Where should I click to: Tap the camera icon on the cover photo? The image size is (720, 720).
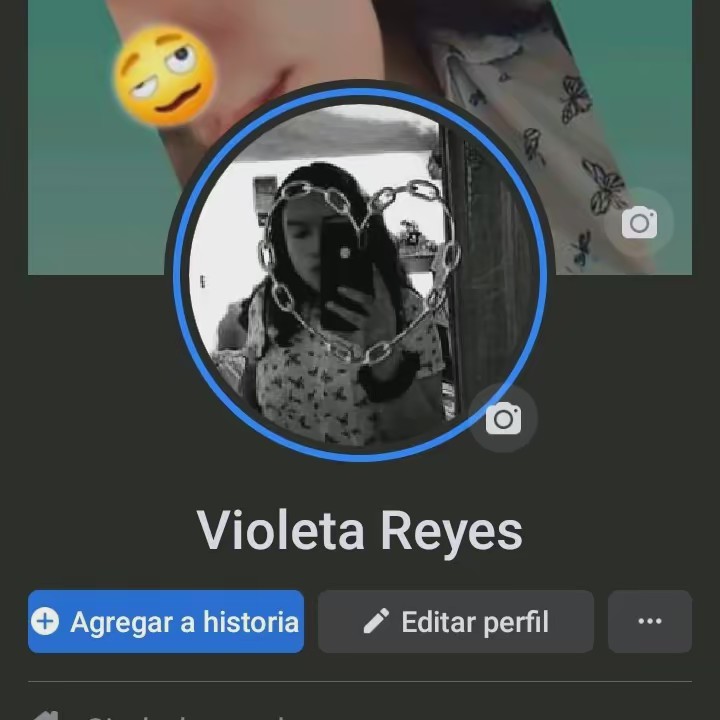click(639, 223)
